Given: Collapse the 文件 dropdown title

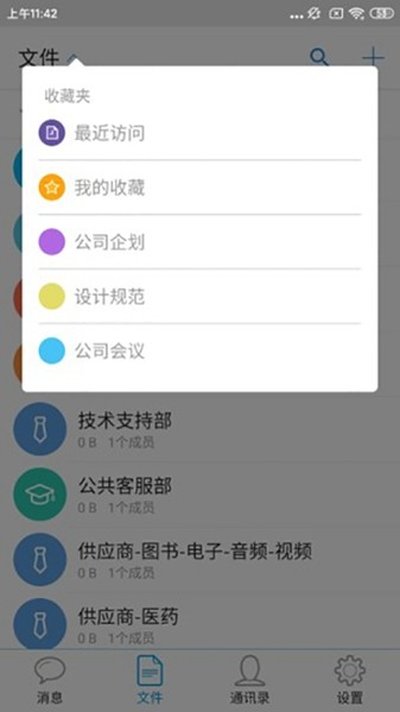Looking at the screenshot, I should [x=49, y=58].
